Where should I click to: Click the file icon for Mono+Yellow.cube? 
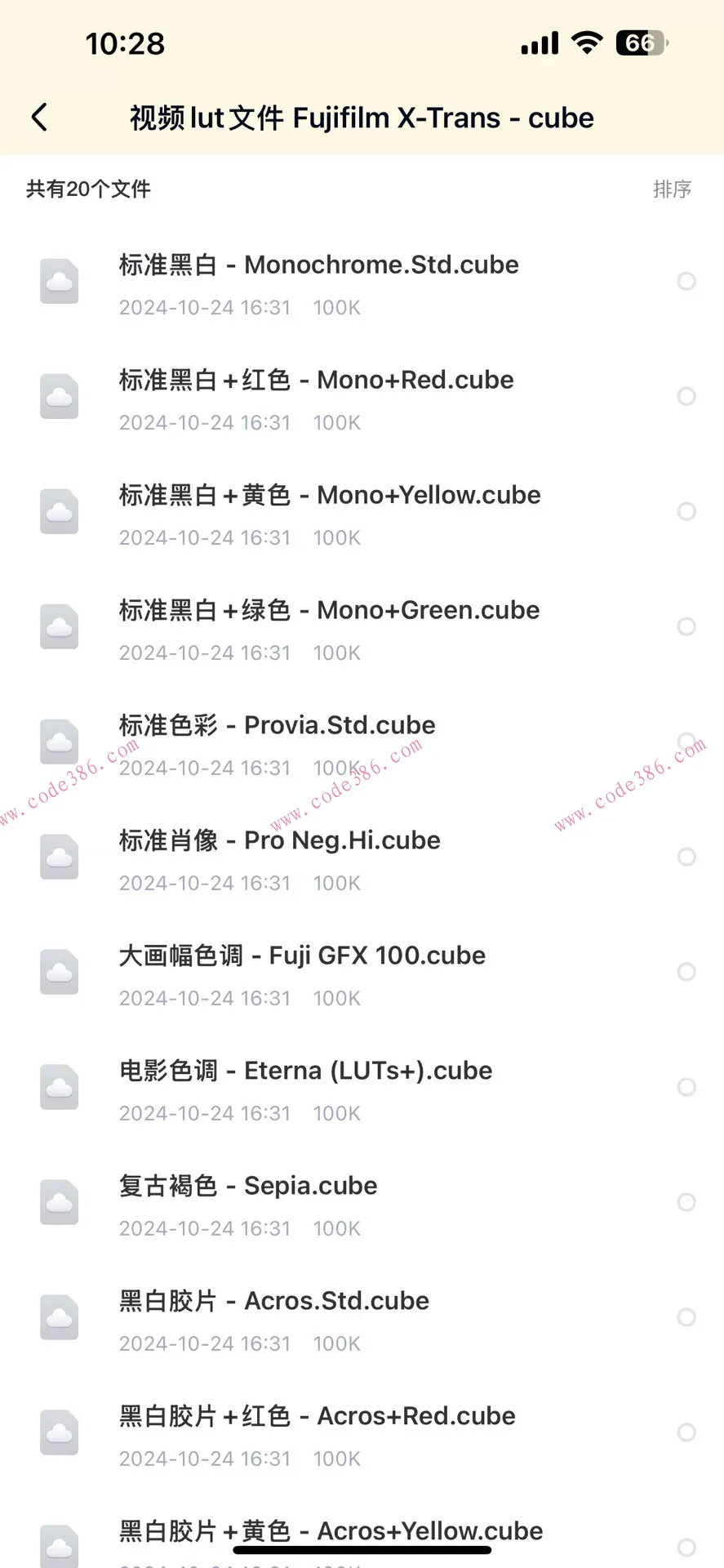(59, 511)
